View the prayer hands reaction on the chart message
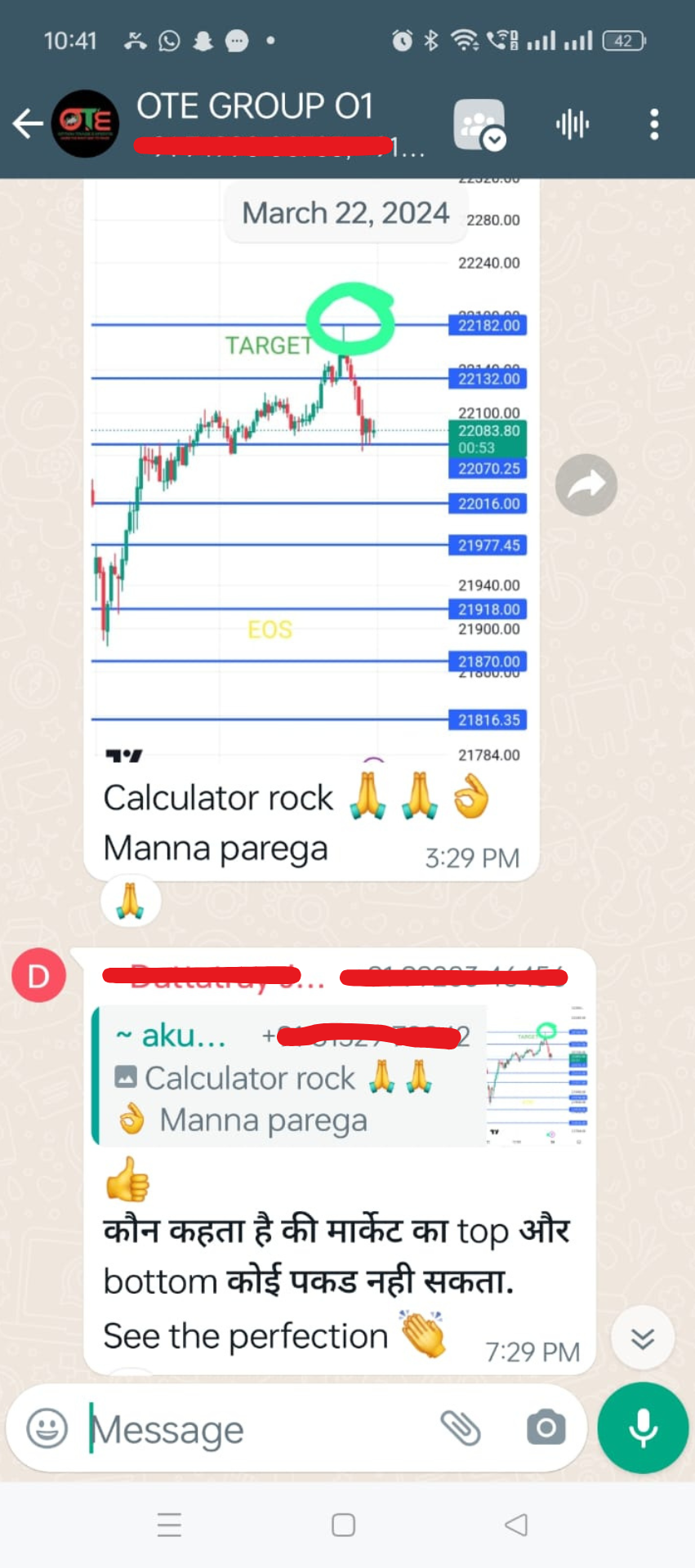 131,902
